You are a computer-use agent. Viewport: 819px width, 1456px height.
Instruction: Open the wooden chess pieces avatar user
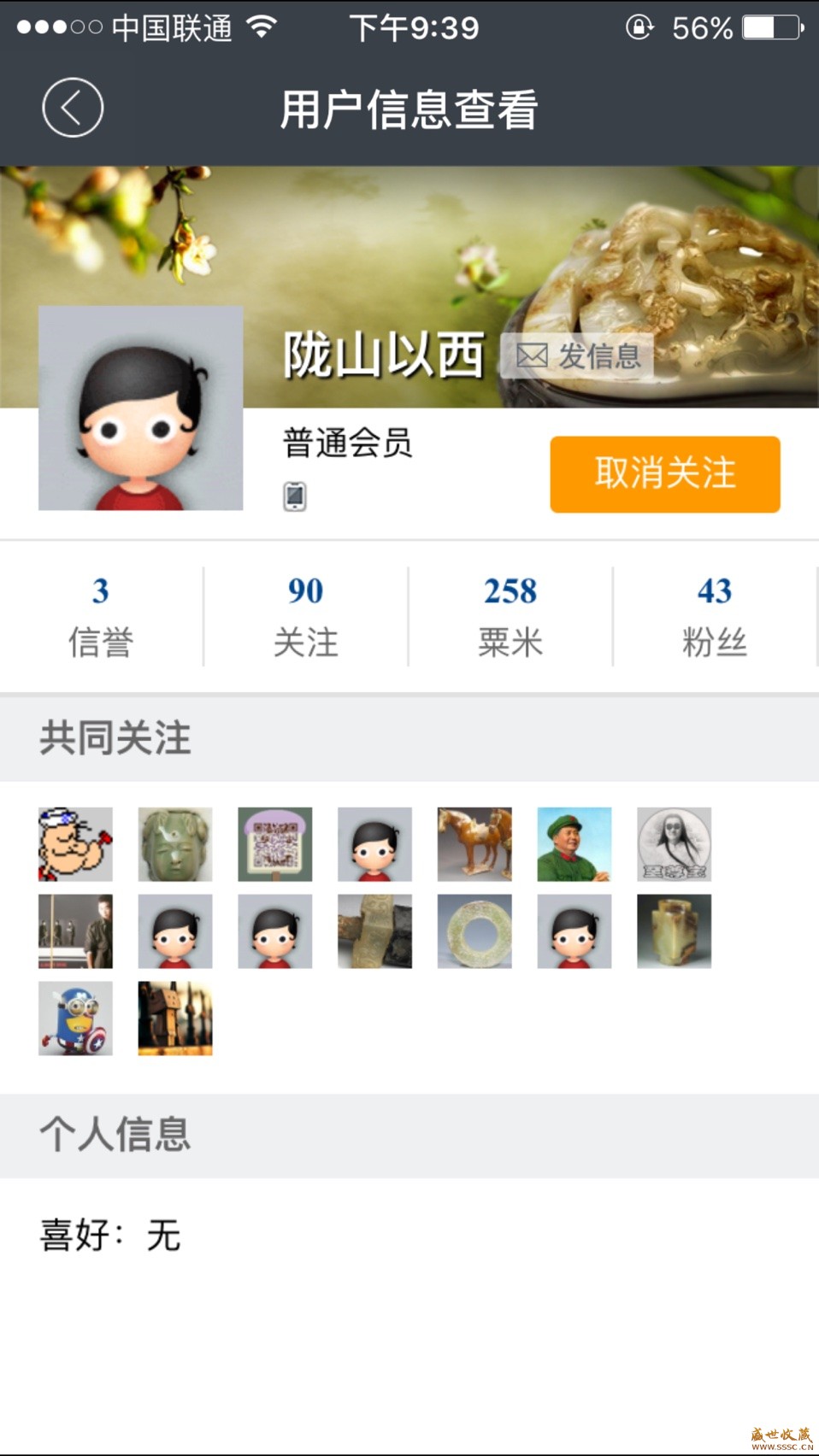click(175, 1019)
